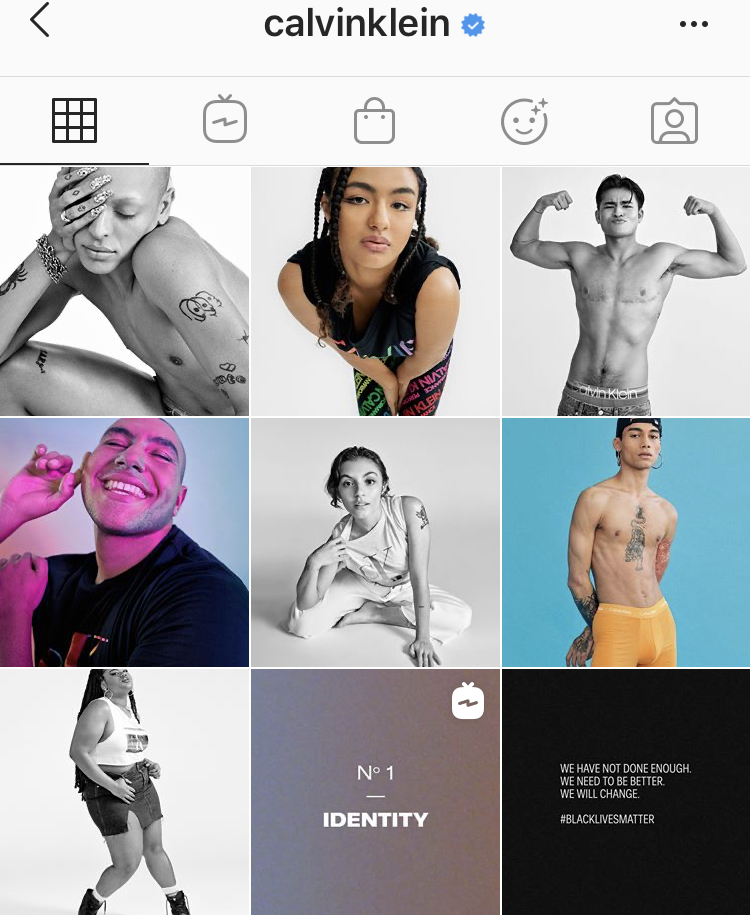Screen dimensions: 750x915
Task: Open the pink-lit smiling person post
Action: pos(124,542)
